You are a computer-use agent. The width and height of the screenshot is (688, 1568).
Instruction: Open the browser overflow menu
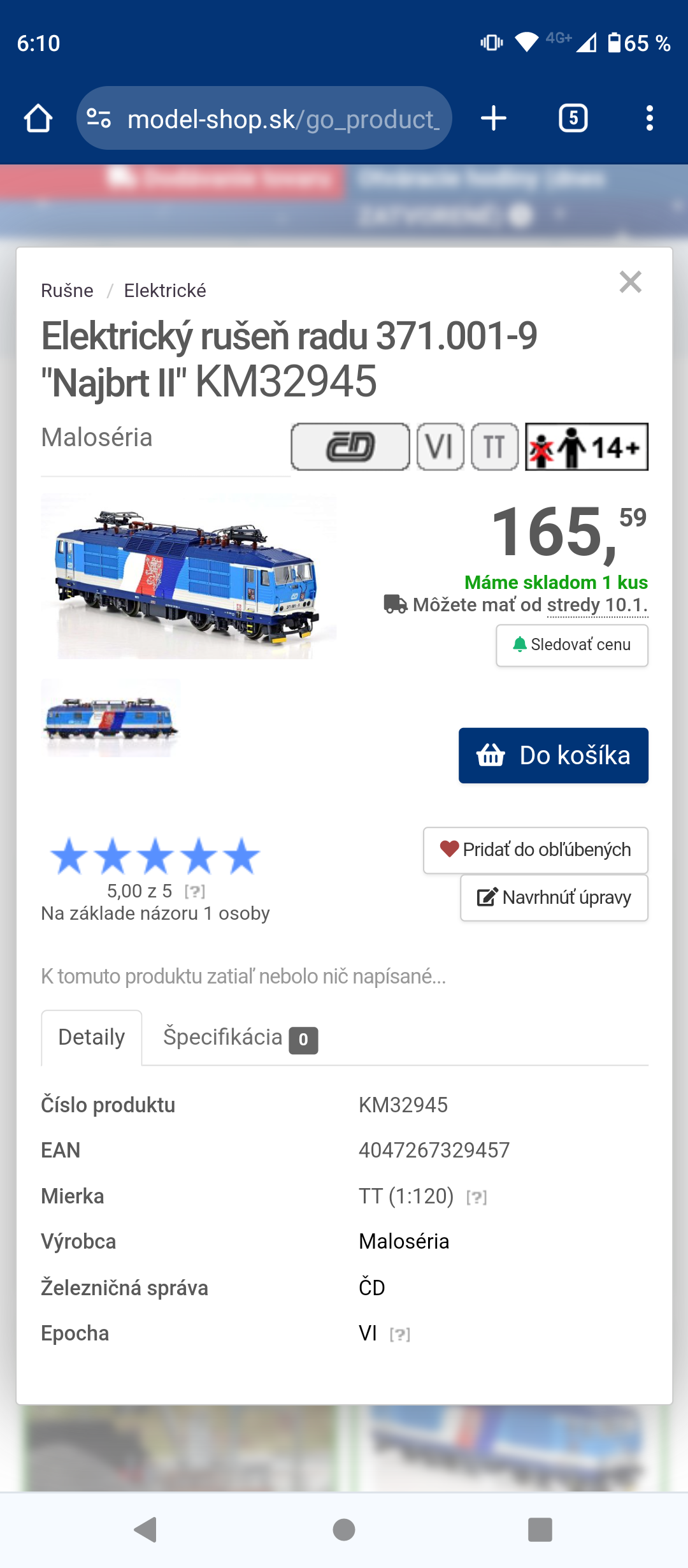pos(649,119)
